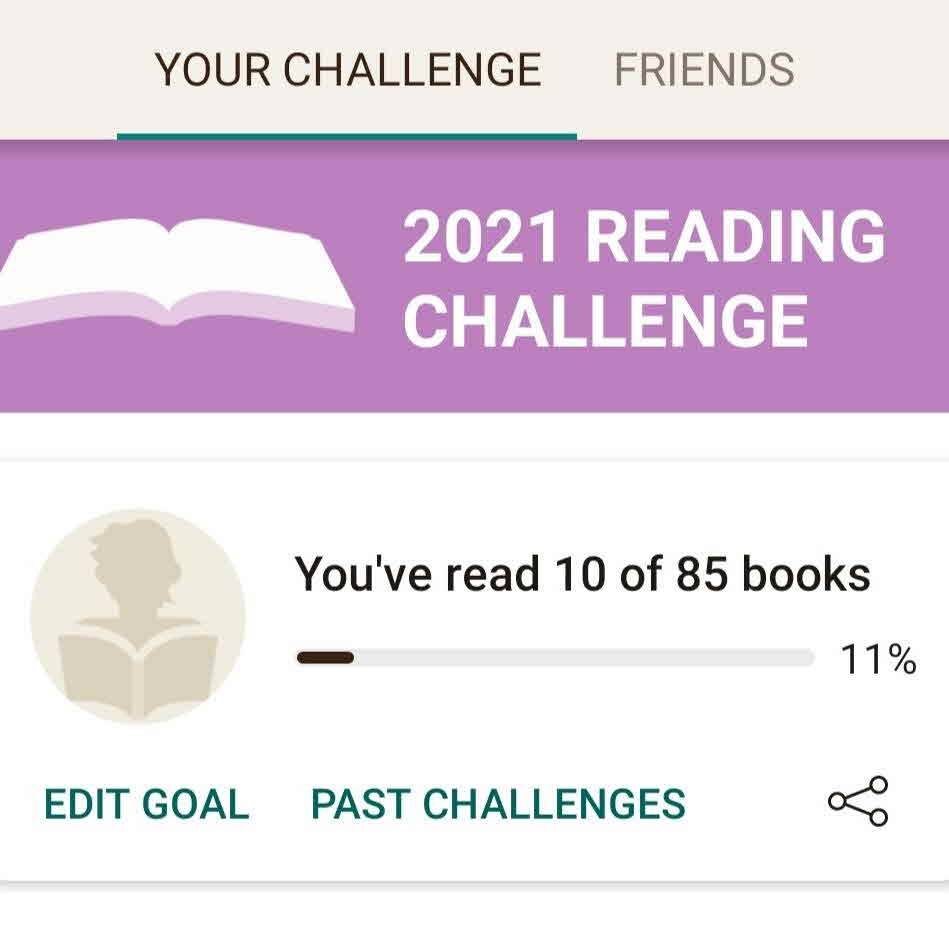Tap Edit Goal for the reading challenge
Image resolution: width=949 pixels, height=949 pixels.
coord(146,804)
